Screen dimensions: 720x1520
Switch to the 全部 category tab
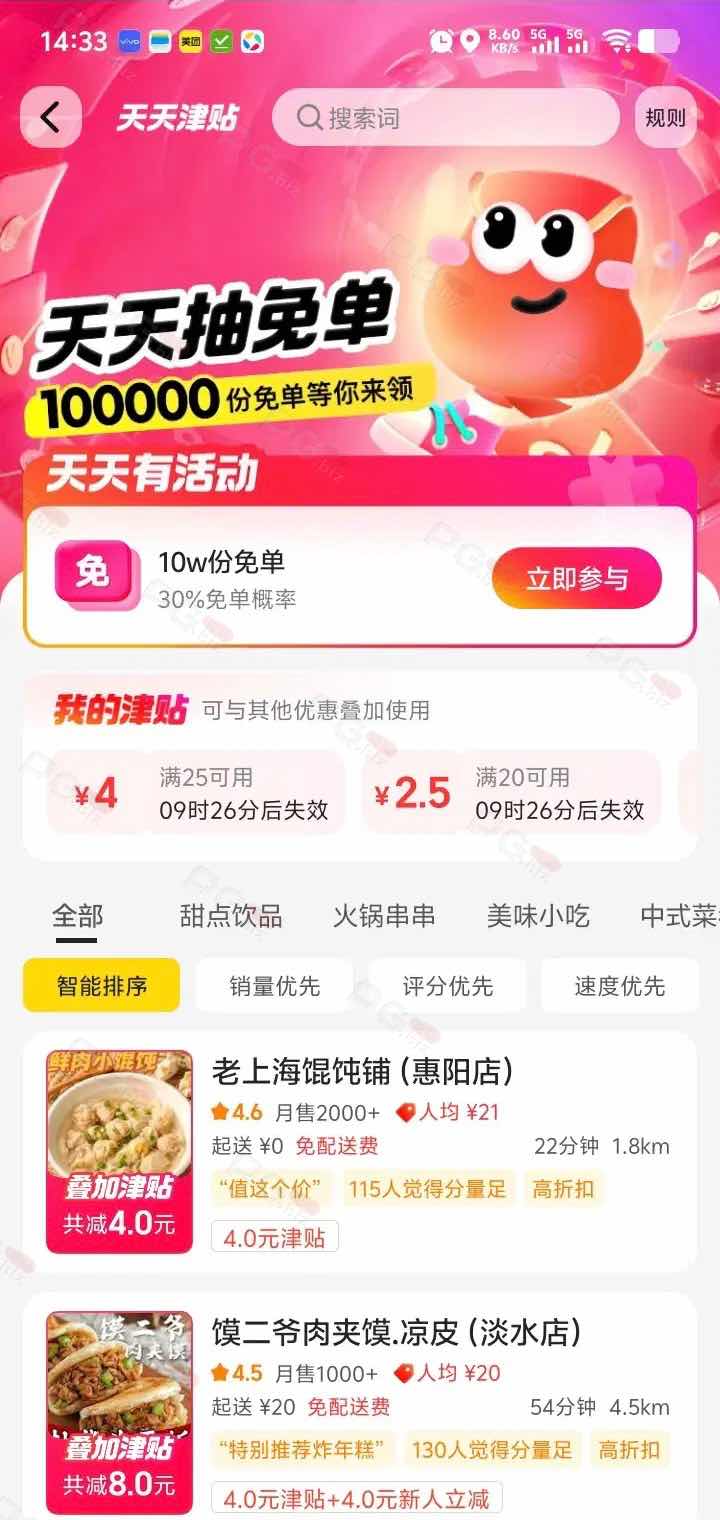pos(77,916)
